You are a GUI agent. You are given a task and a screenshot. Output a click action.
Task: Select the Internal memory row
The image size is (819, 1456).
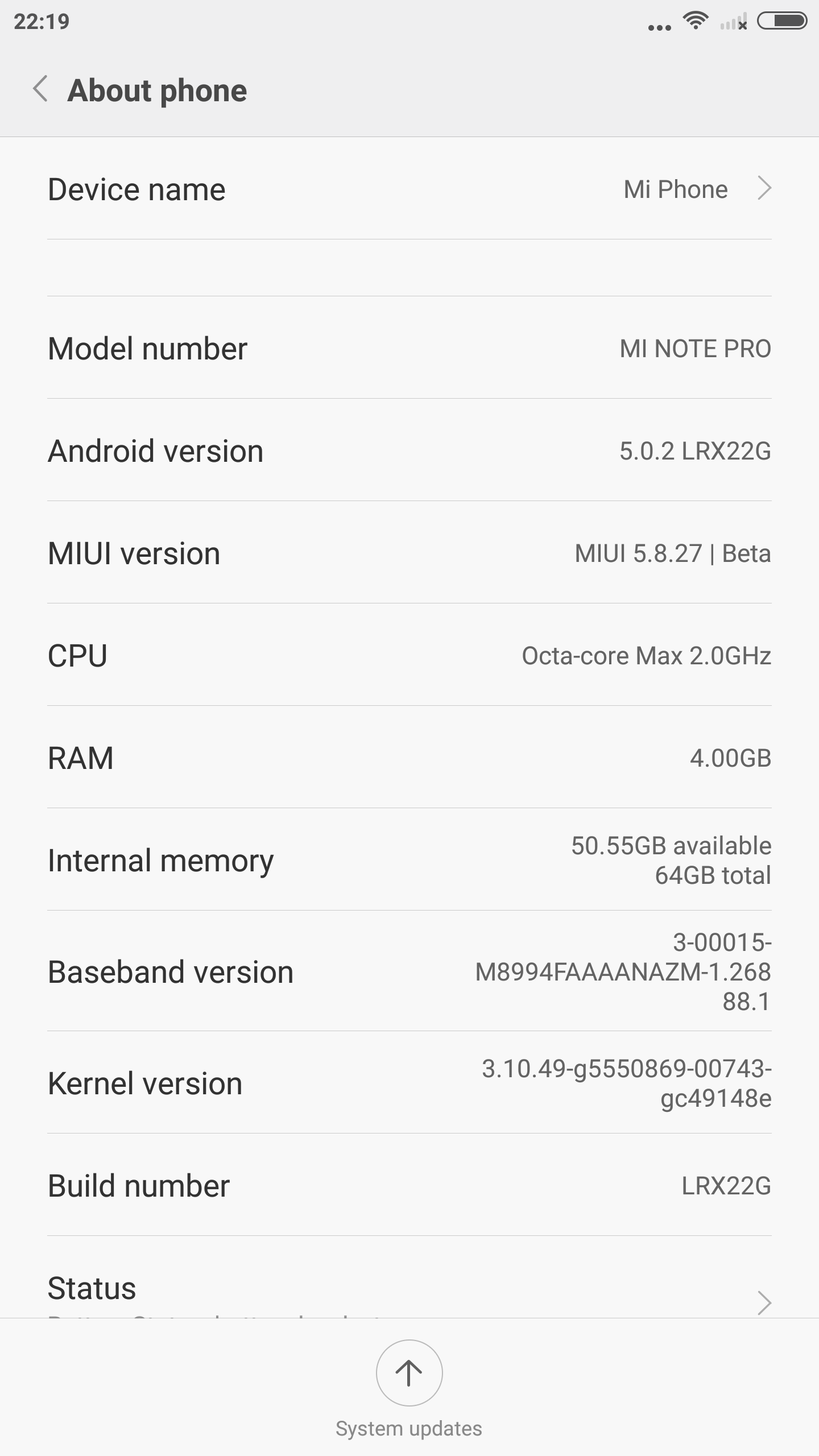point(409,859)
